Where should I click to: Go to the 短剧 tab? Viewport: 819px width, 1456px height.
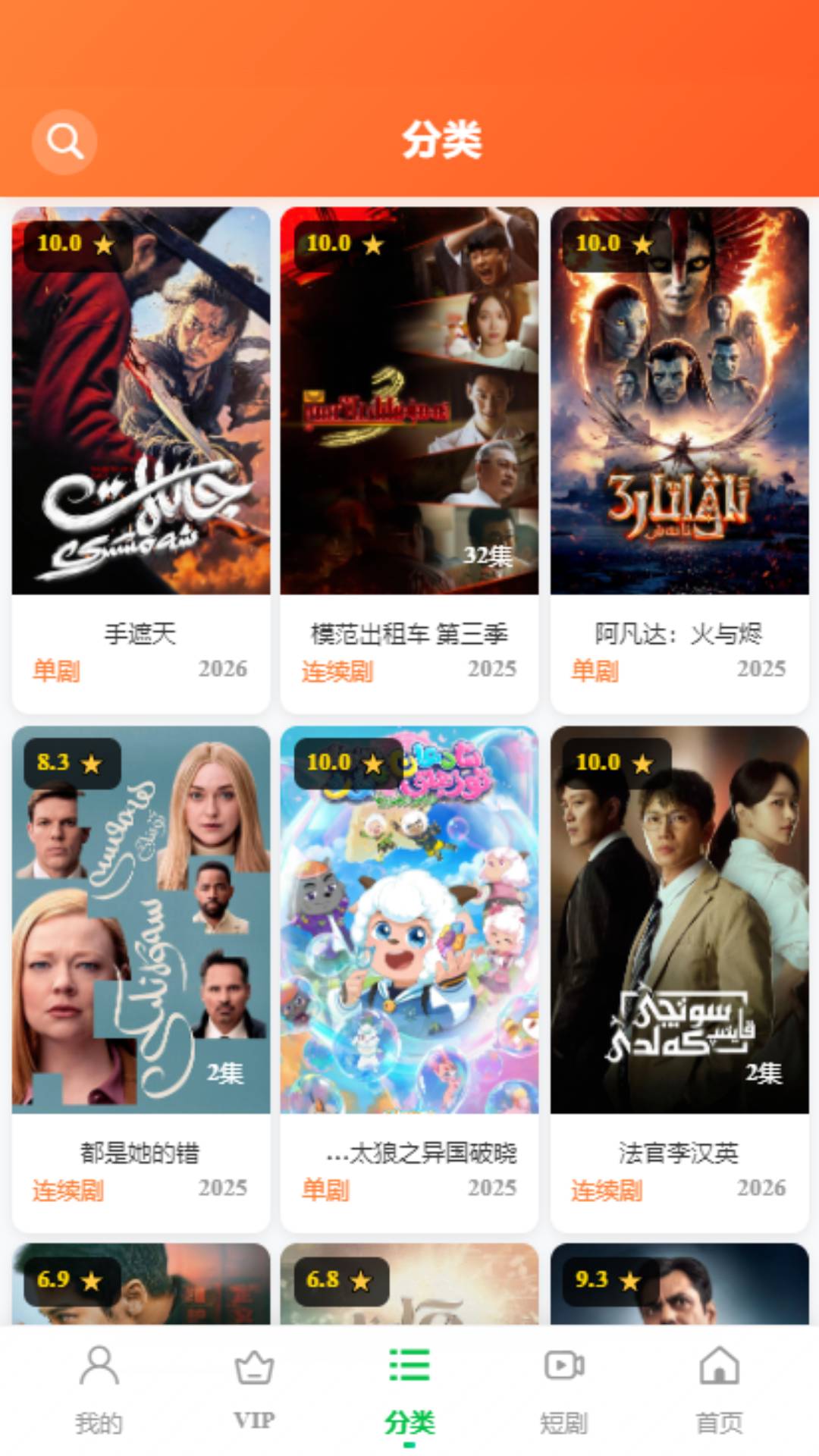(564, 1389)
